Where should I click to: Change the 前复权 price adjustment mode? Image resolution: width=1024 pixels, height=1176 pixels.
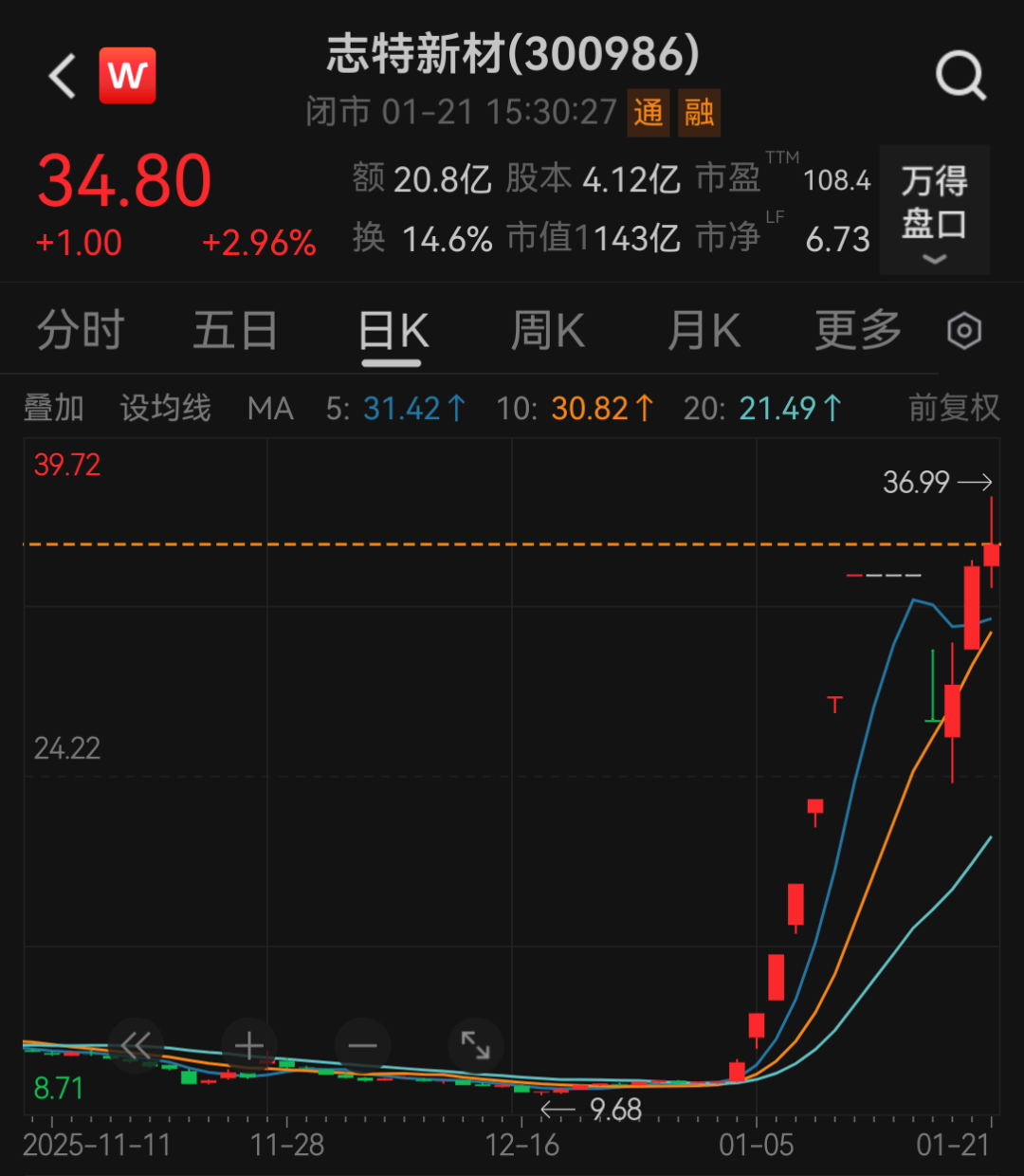(954, 409)
